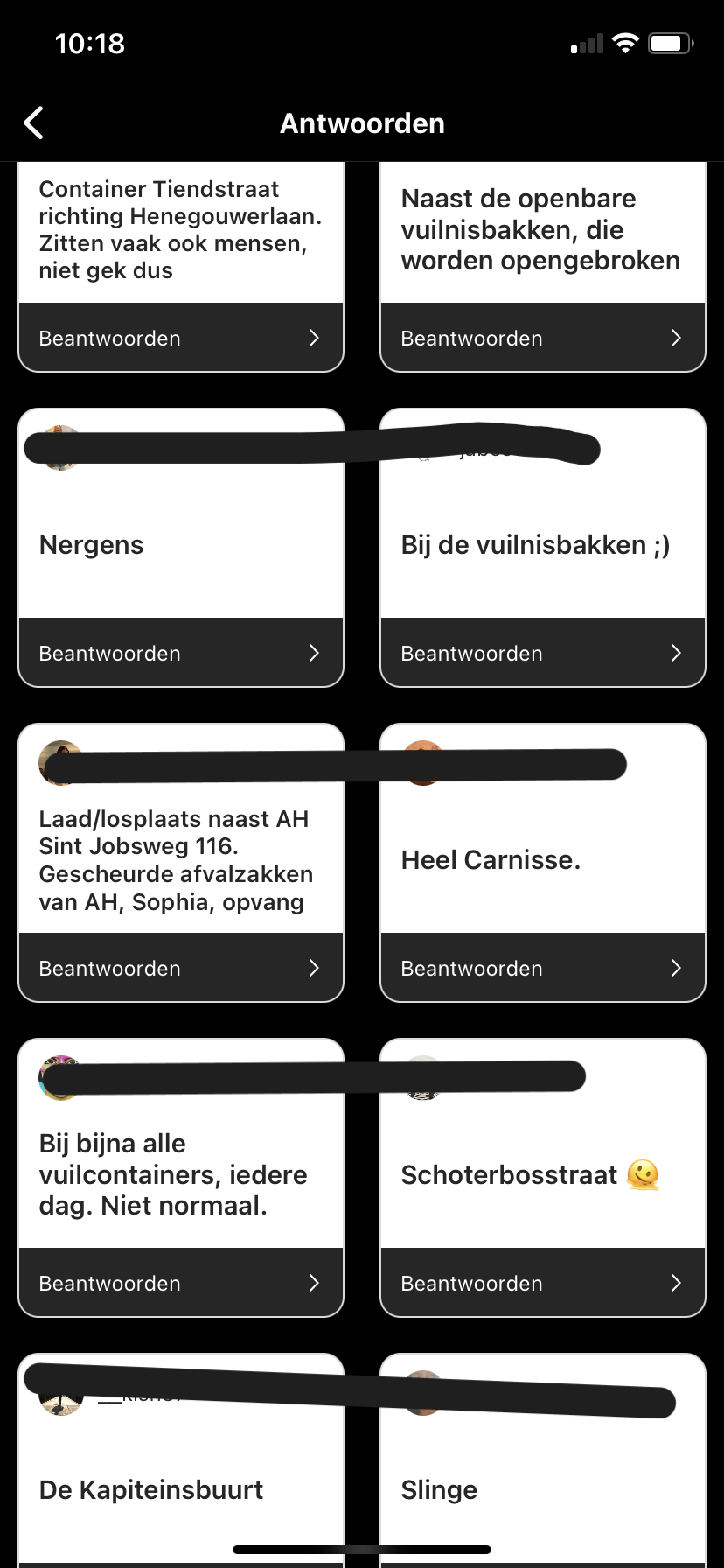Reply to the 'Schoterbosstraat' answer
724x1568 pixels.
[542, 1283]
